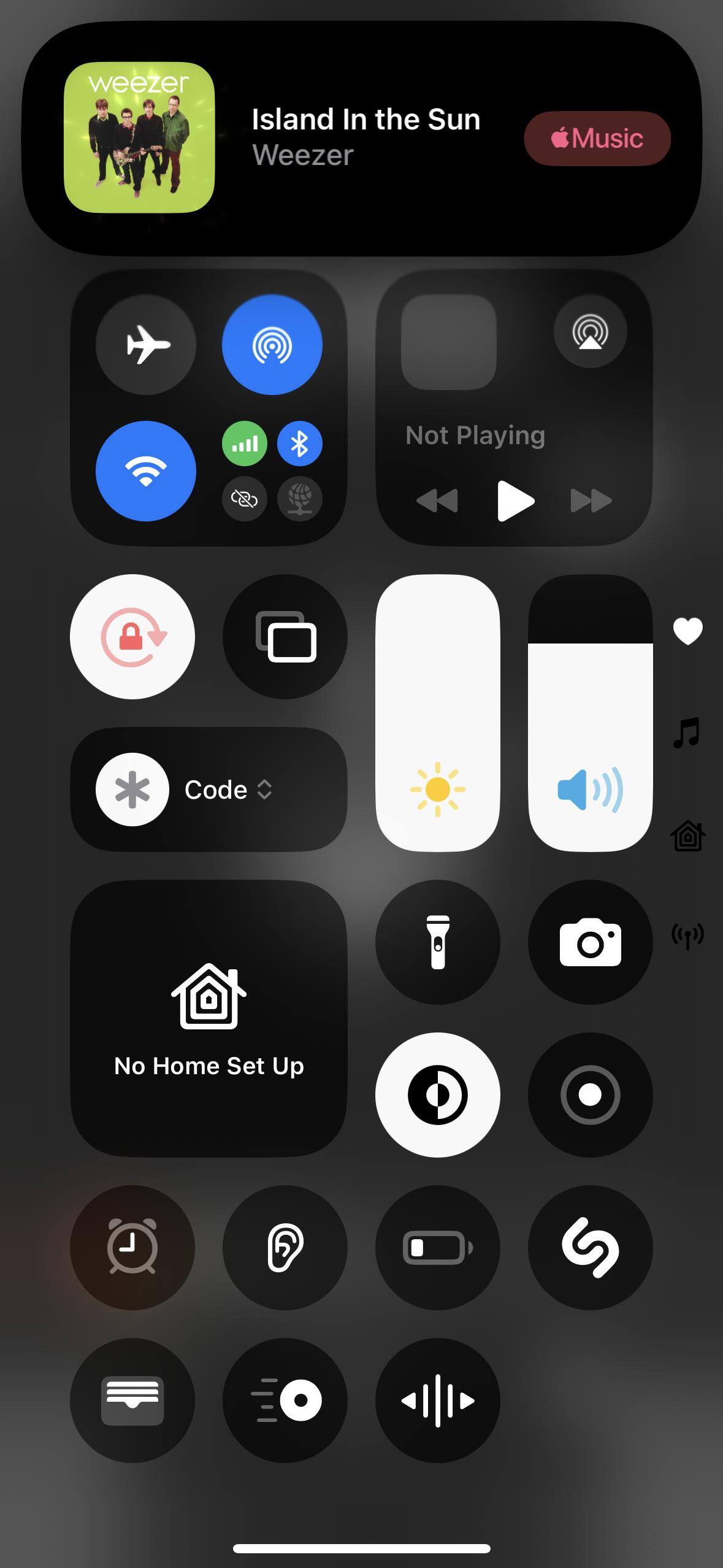Start a screen recording

[590, 1095]
